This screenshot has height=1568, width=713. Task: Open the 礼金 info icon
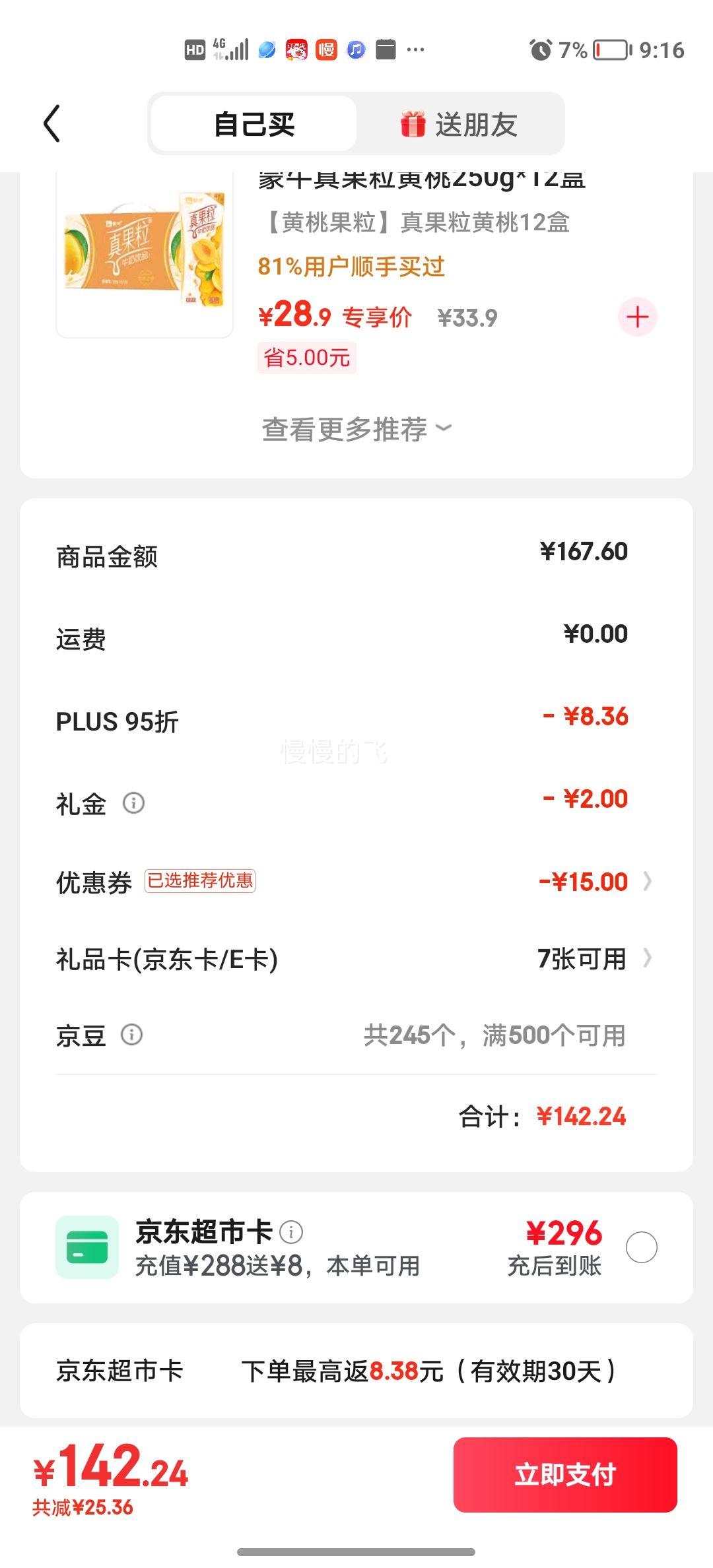coord(134,803)
